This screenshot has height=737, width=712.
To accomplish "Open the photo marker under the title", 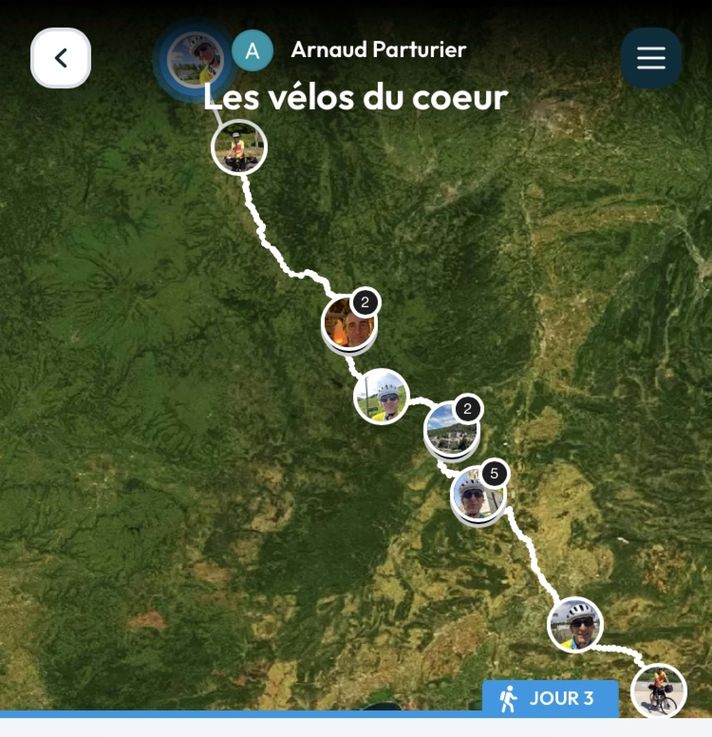I will (239, 148).
